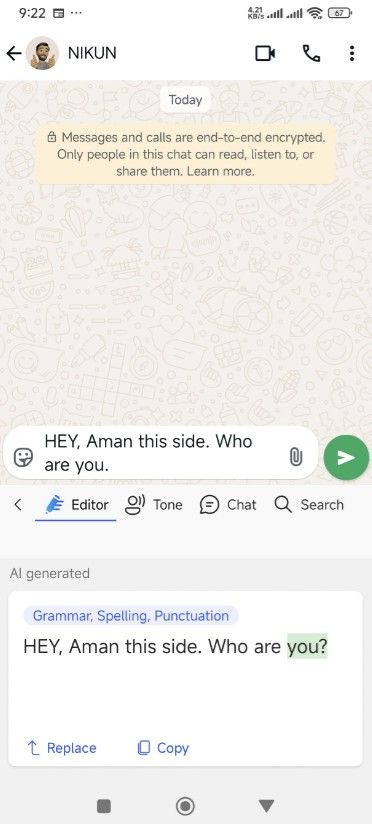Start a voice call with NIKUN
Image resolution: width=372 pixels, height=824 pixels.
click(x=311, y=53)
